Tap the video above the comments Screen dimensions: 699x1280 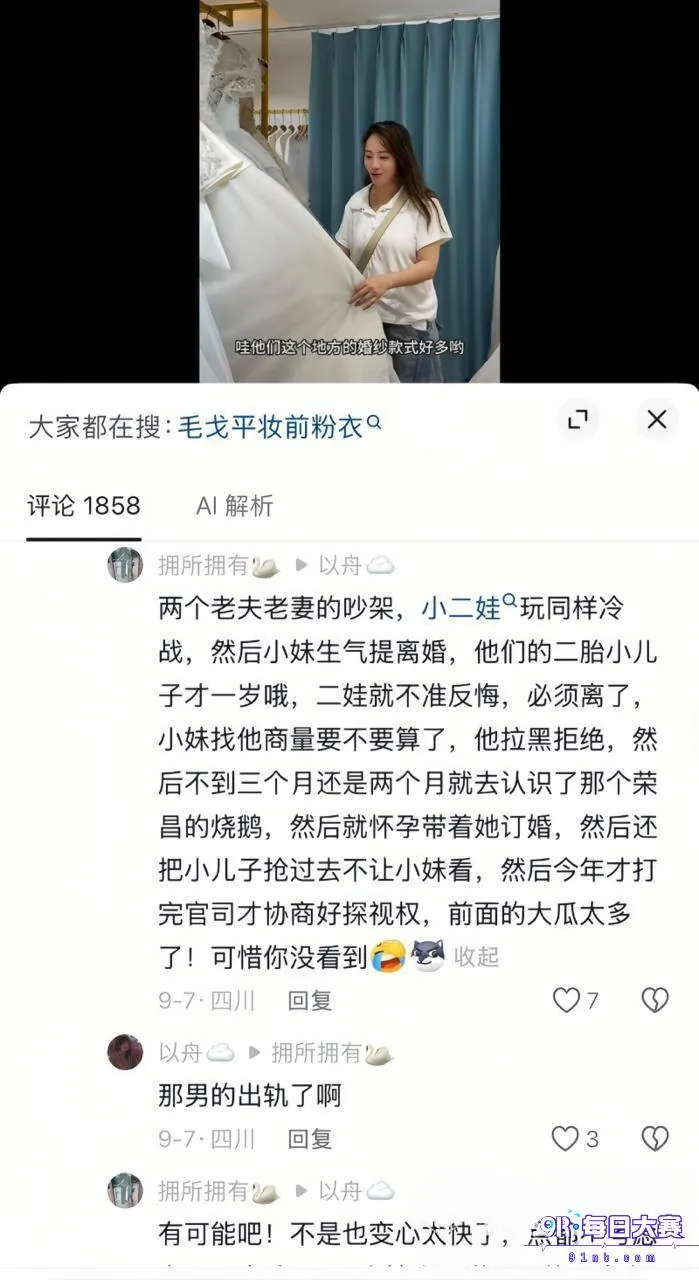coord(349,191)
